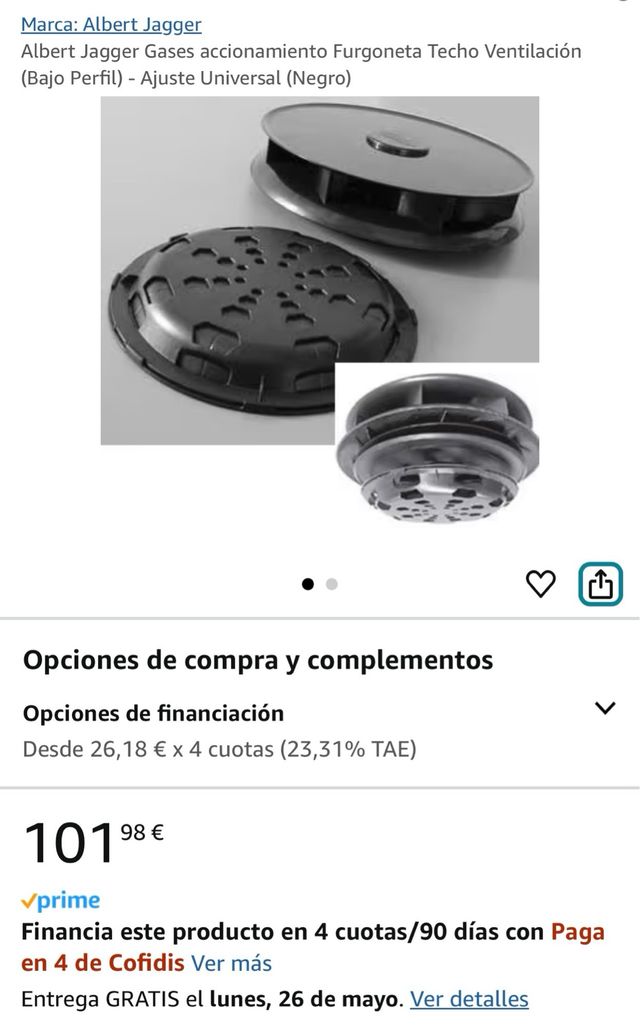Add product to wish list with heart icon
This screenshot has width=640, height=1028.
540,584
